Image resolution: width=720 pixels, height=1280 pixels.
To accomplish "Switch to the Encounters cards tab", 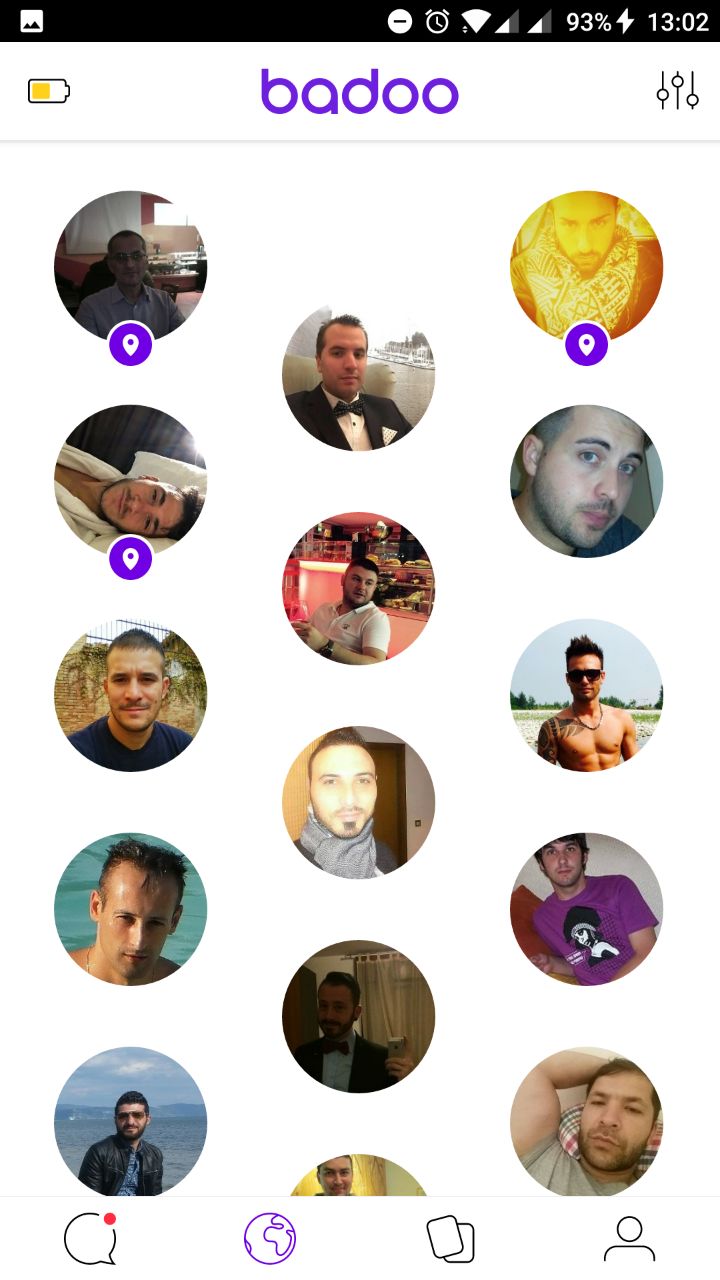I will (450, 1239).
